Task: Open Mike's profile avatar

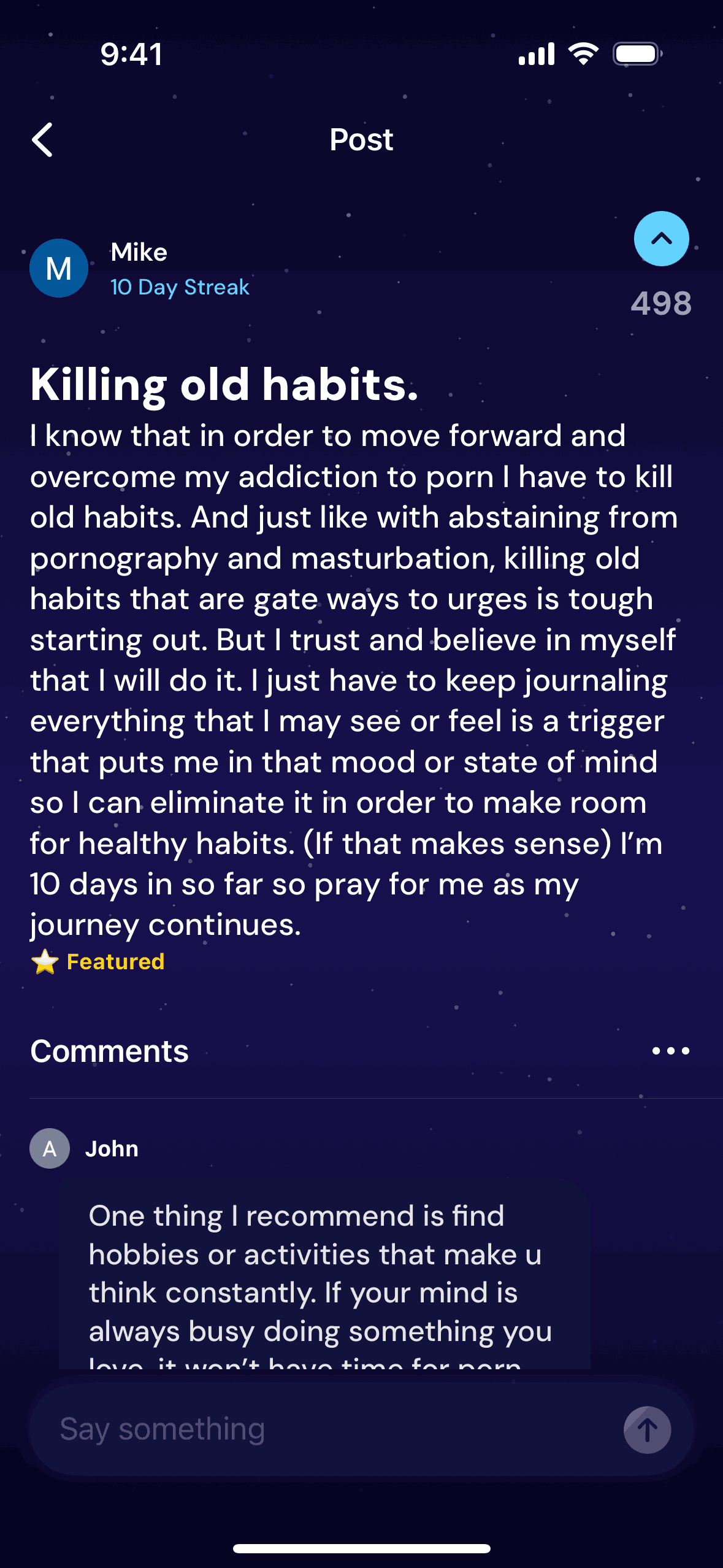Action: click(59, 268)
